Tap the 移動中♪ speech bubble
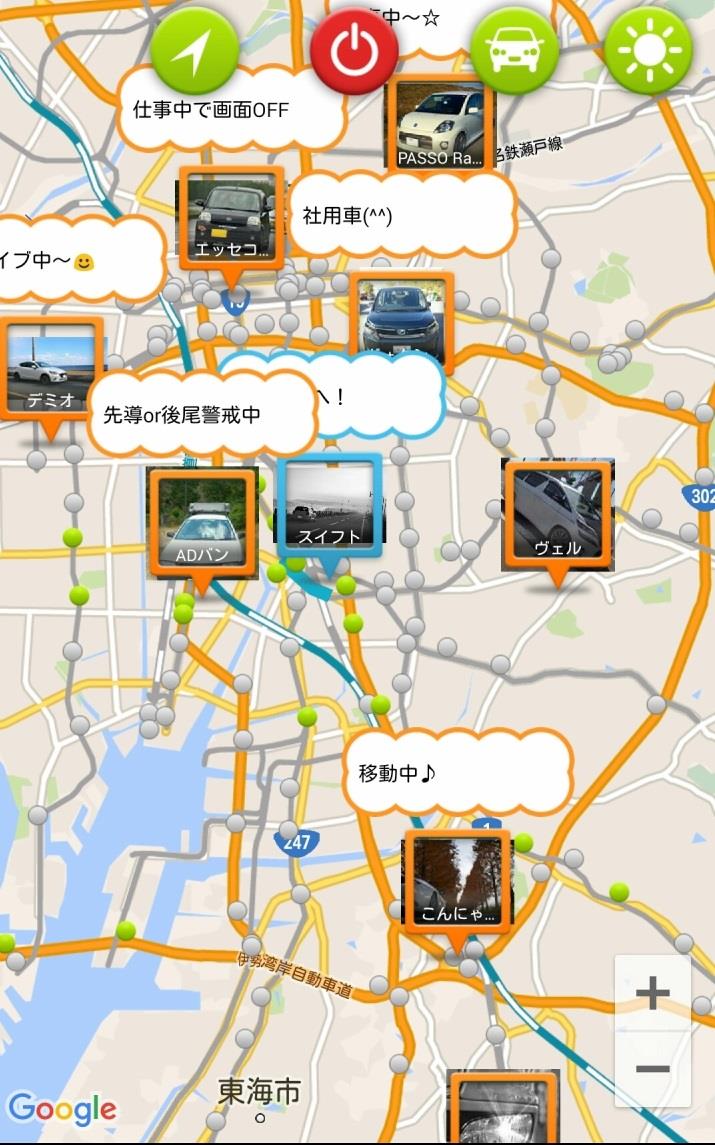The width and height of the screenshot is (715, 1145). click(457, 773)
